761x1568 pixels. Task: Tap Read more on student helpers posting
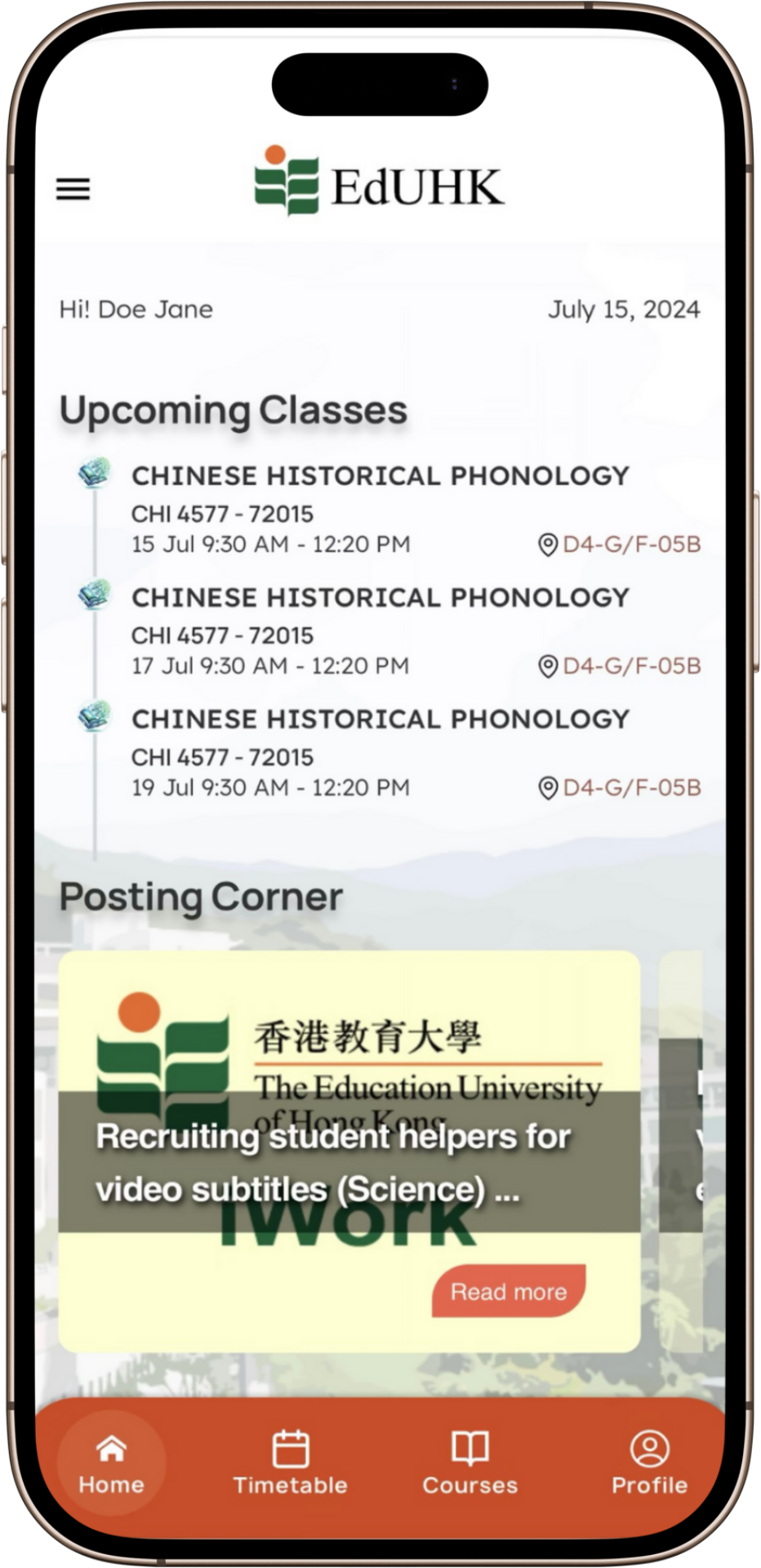(x=508, y=1291)
